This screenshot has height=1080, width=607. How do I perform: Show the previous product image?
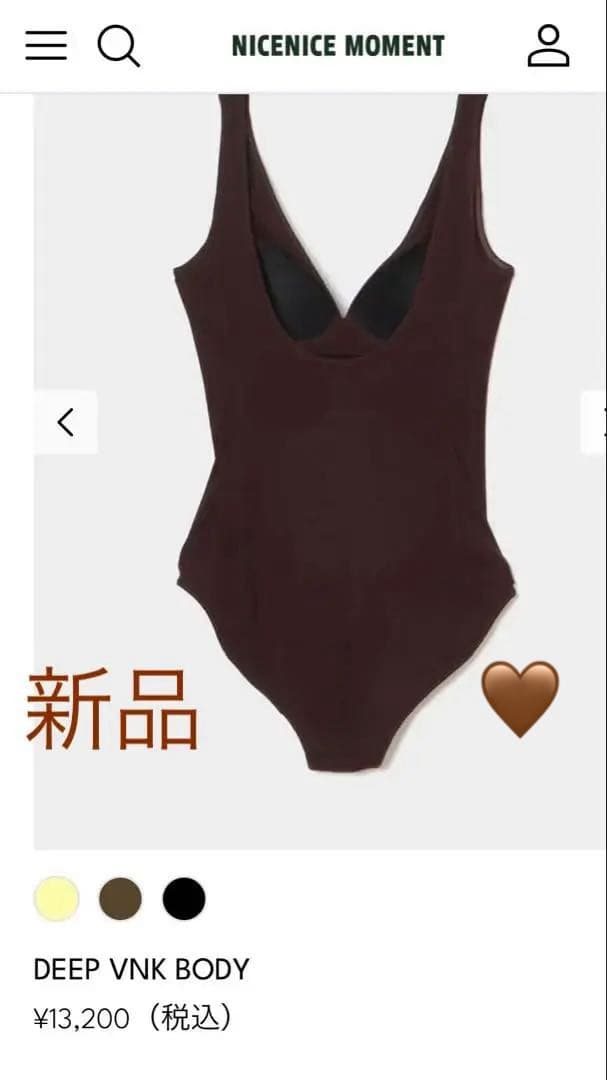click(x=66, y=422)
